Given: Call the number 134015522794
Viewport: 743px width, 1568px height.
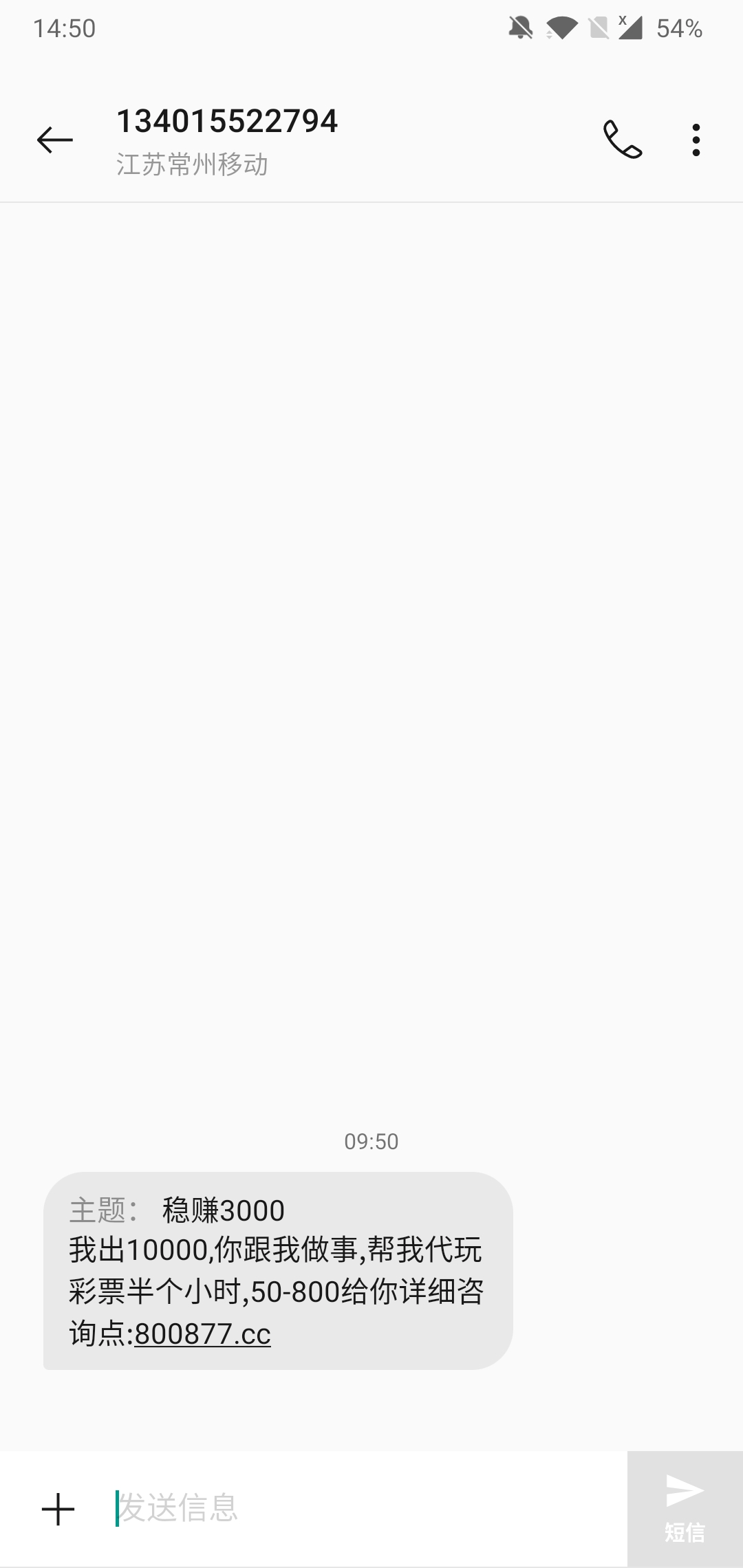Looking at the screenshot, I should pyautogui.click(x=623, y=140).
